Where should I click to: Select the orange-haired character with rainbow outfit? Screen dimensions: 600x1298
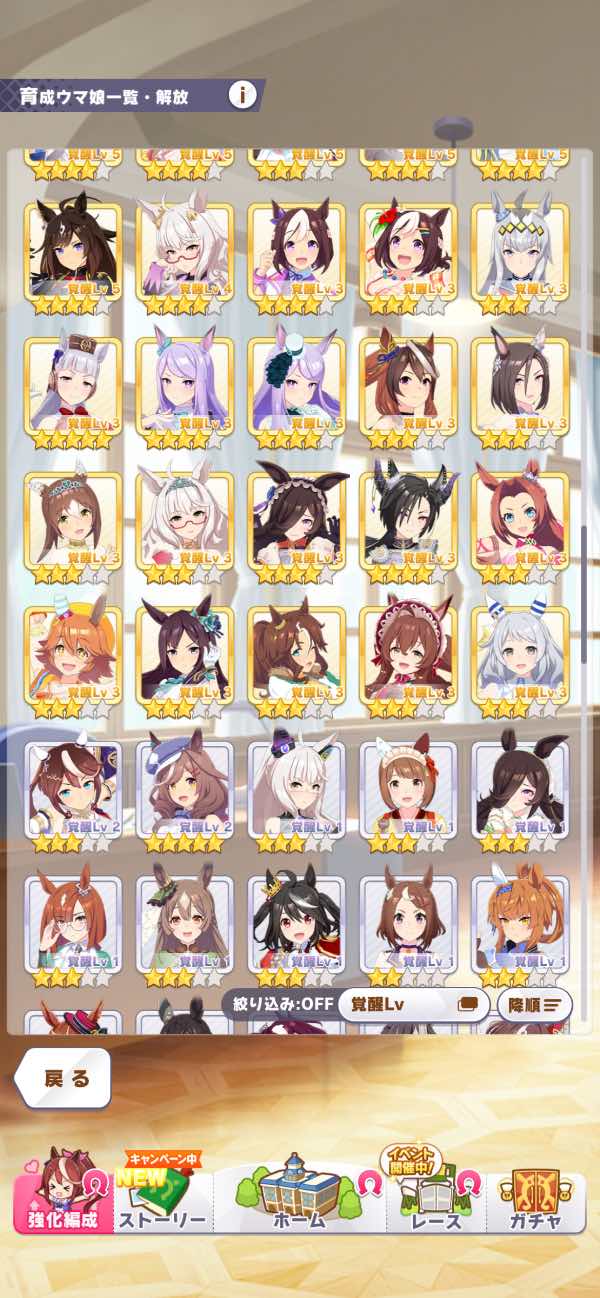click(73, 650)
